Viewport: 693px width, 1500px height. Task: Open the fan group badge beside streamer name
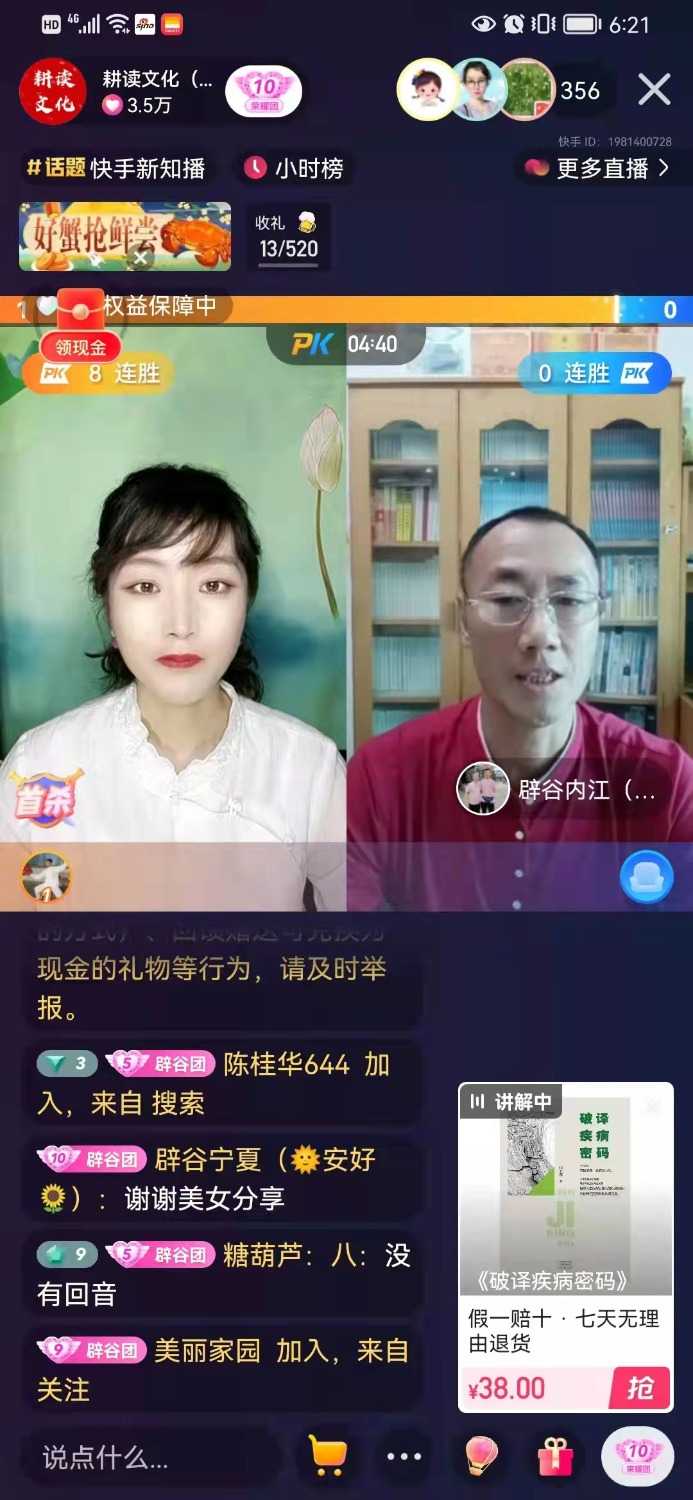tap(262, 92)
